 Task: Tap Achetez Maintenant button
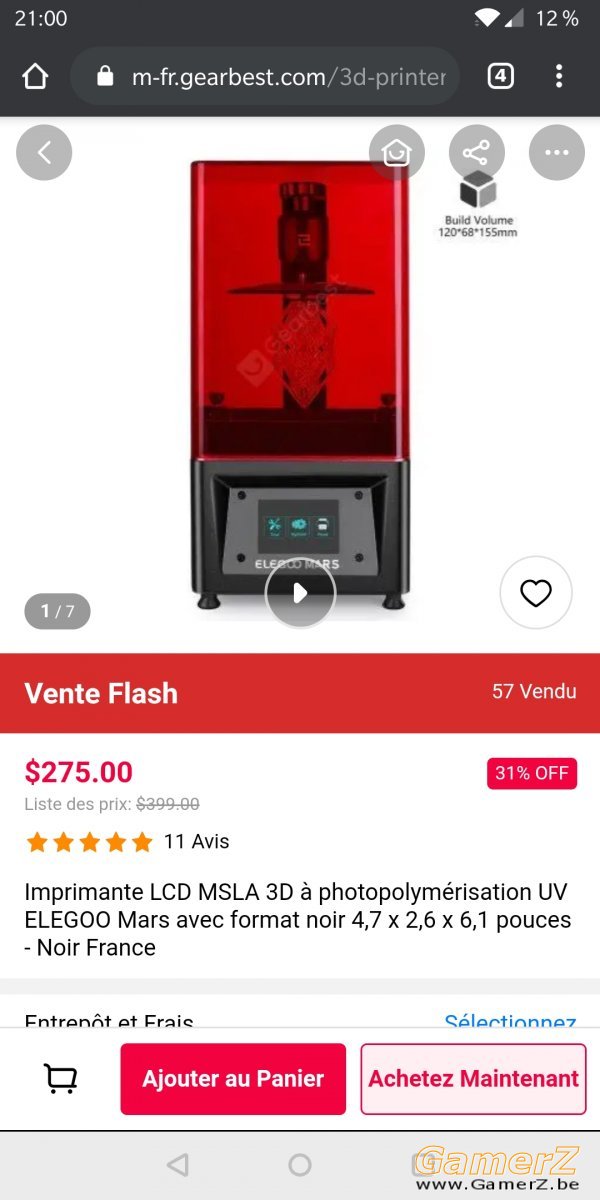473,1079
